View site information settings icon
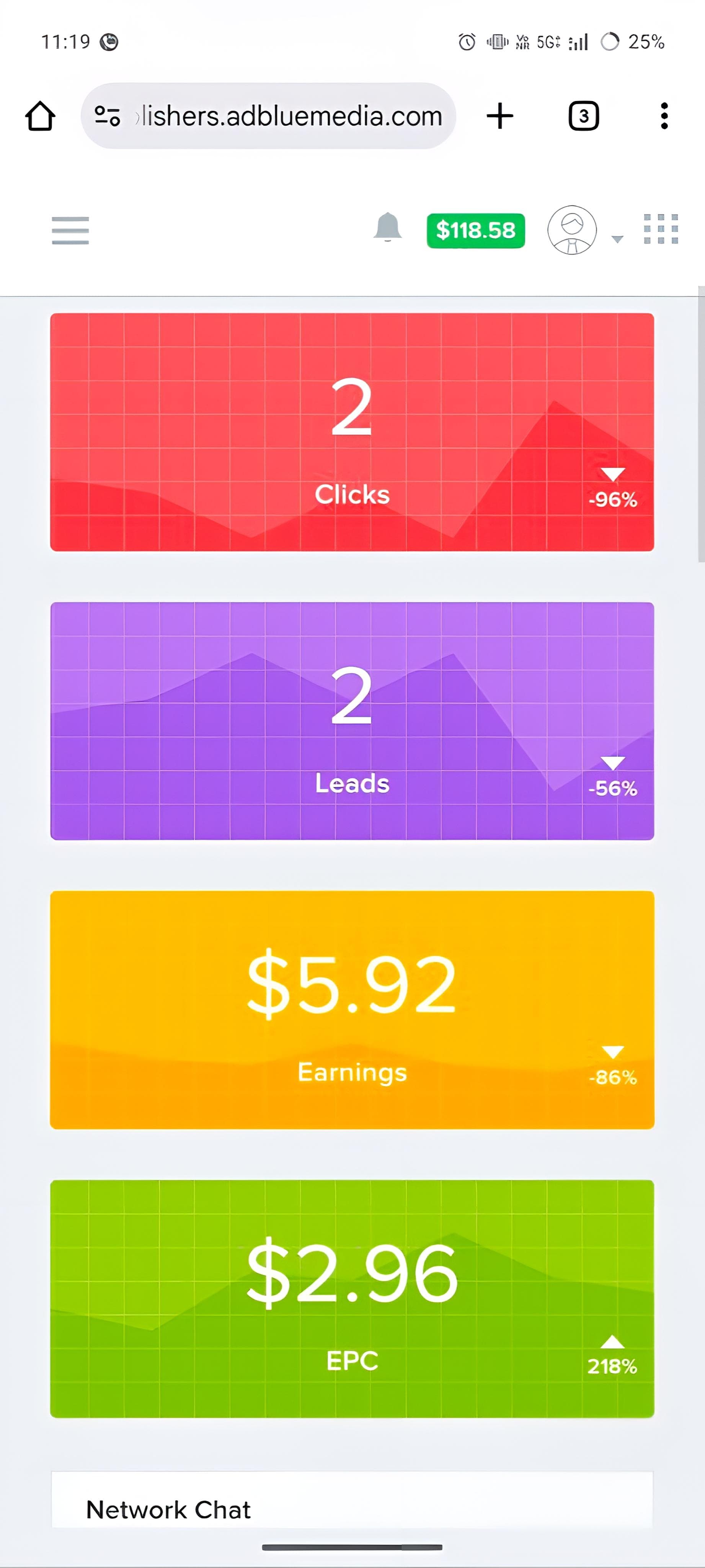This screenshot has width=705, height=1568. point(108,116)
